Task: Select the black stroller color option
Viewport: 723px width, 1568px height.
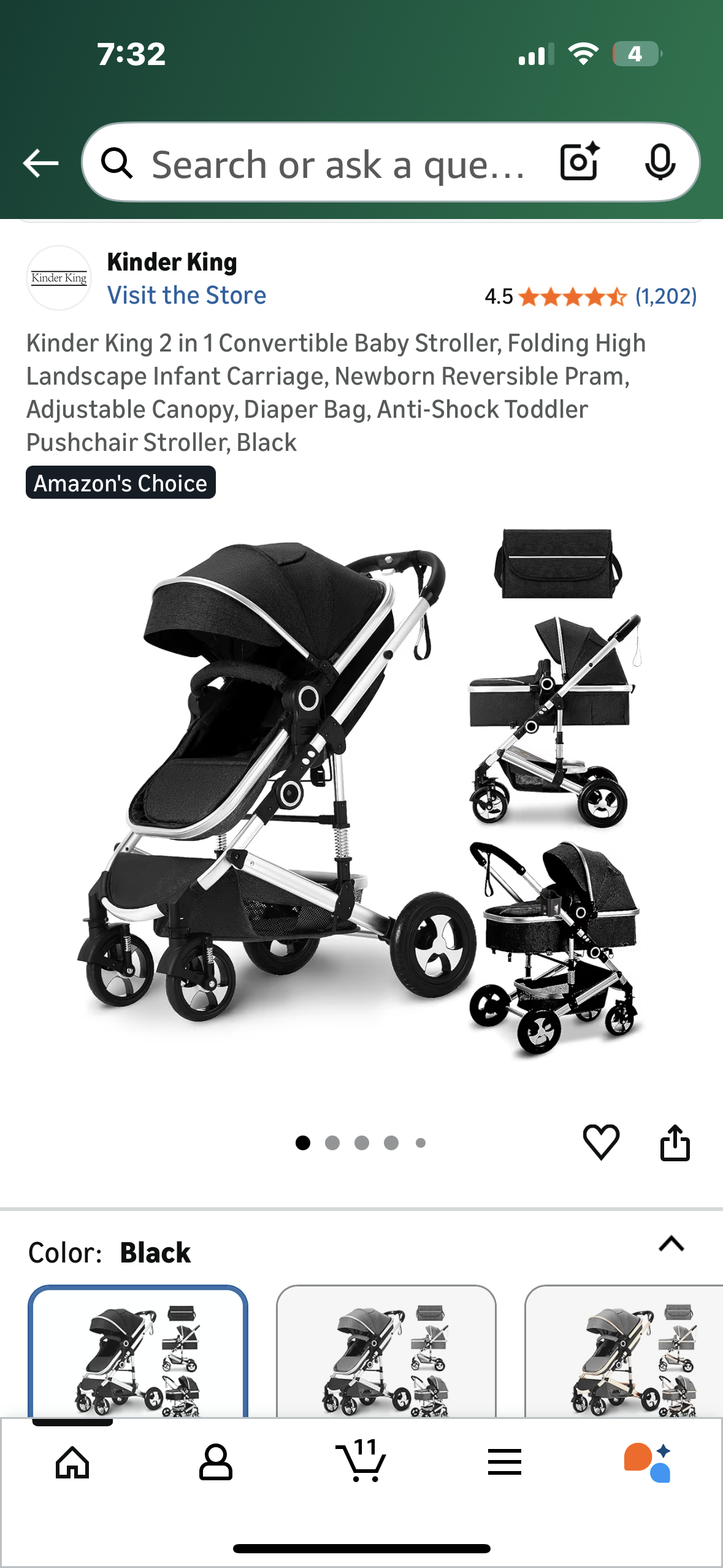Action: (x=138, y=1353)
